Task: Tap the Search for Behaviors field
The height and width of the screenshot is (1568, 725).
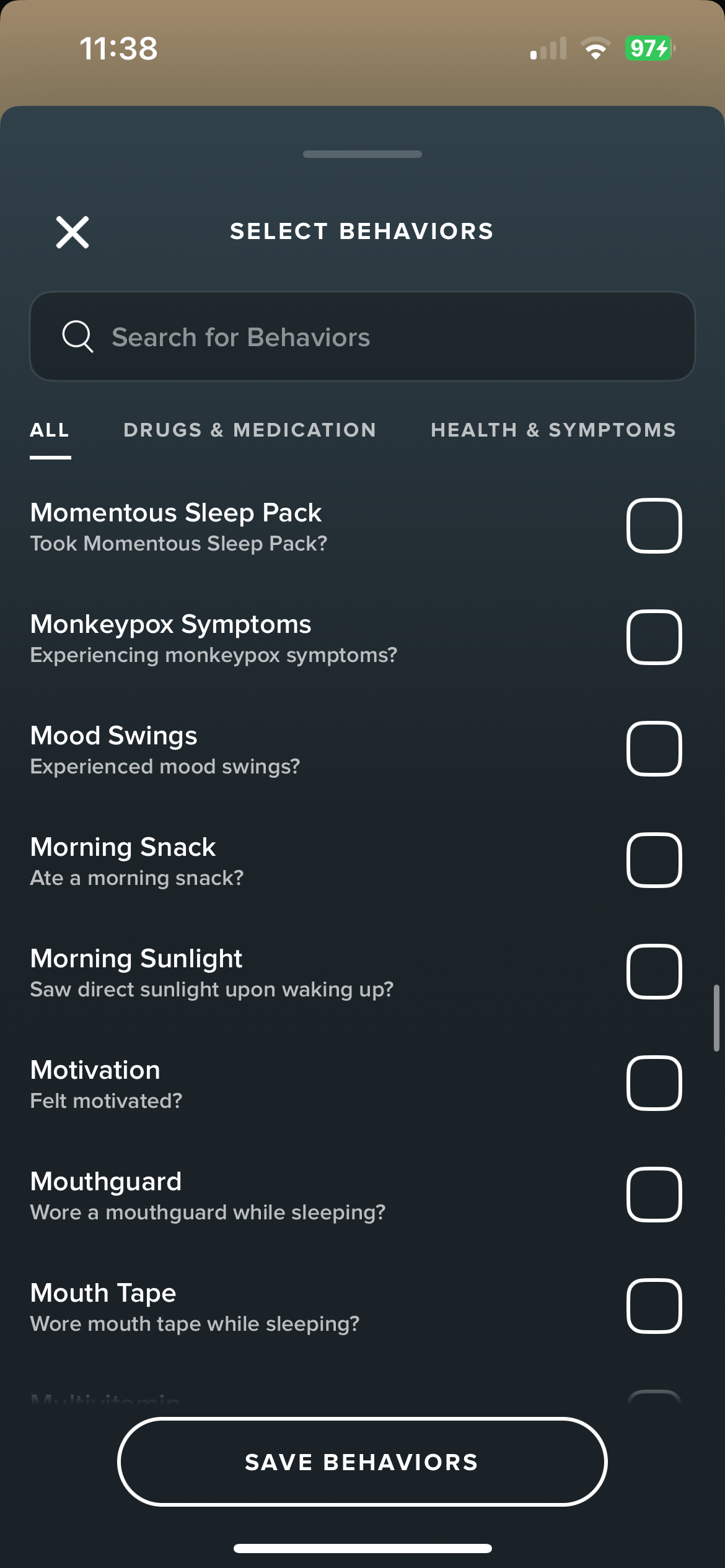Action: [362, 336]
